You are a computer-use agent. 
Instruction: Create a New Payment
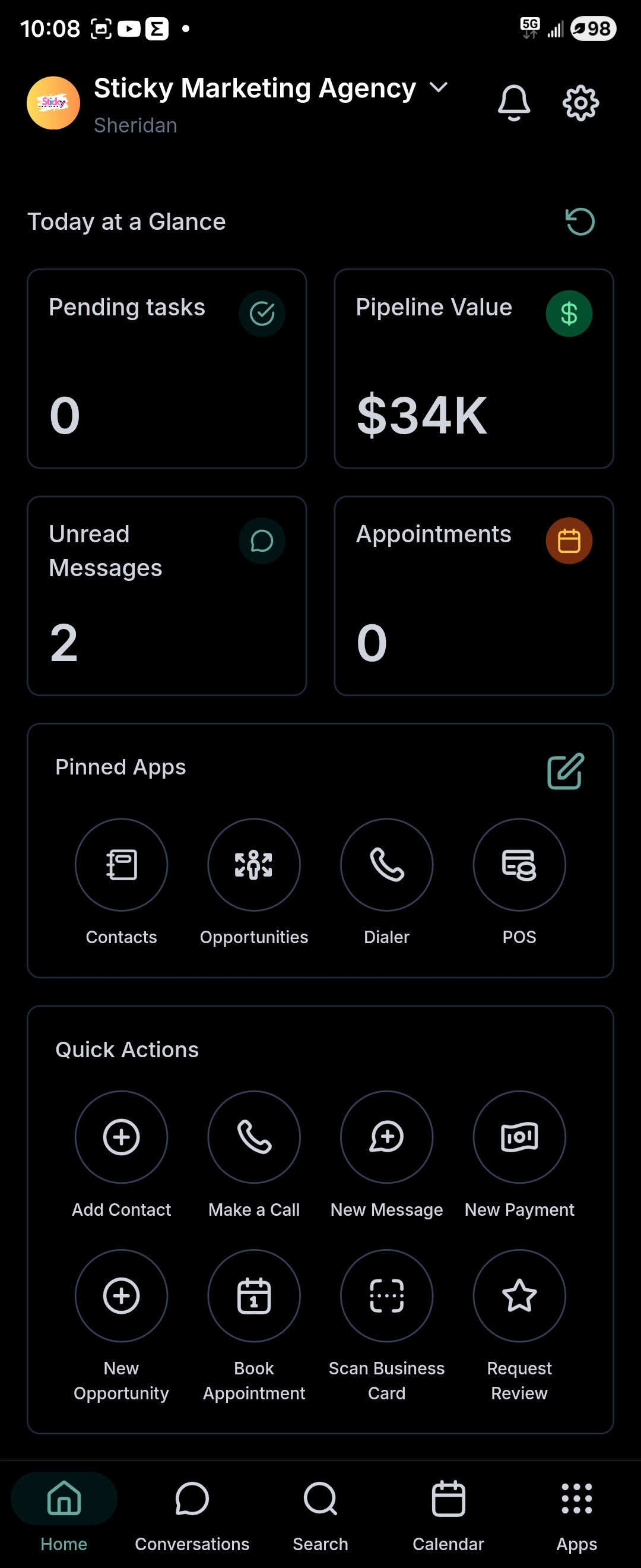519,1136
